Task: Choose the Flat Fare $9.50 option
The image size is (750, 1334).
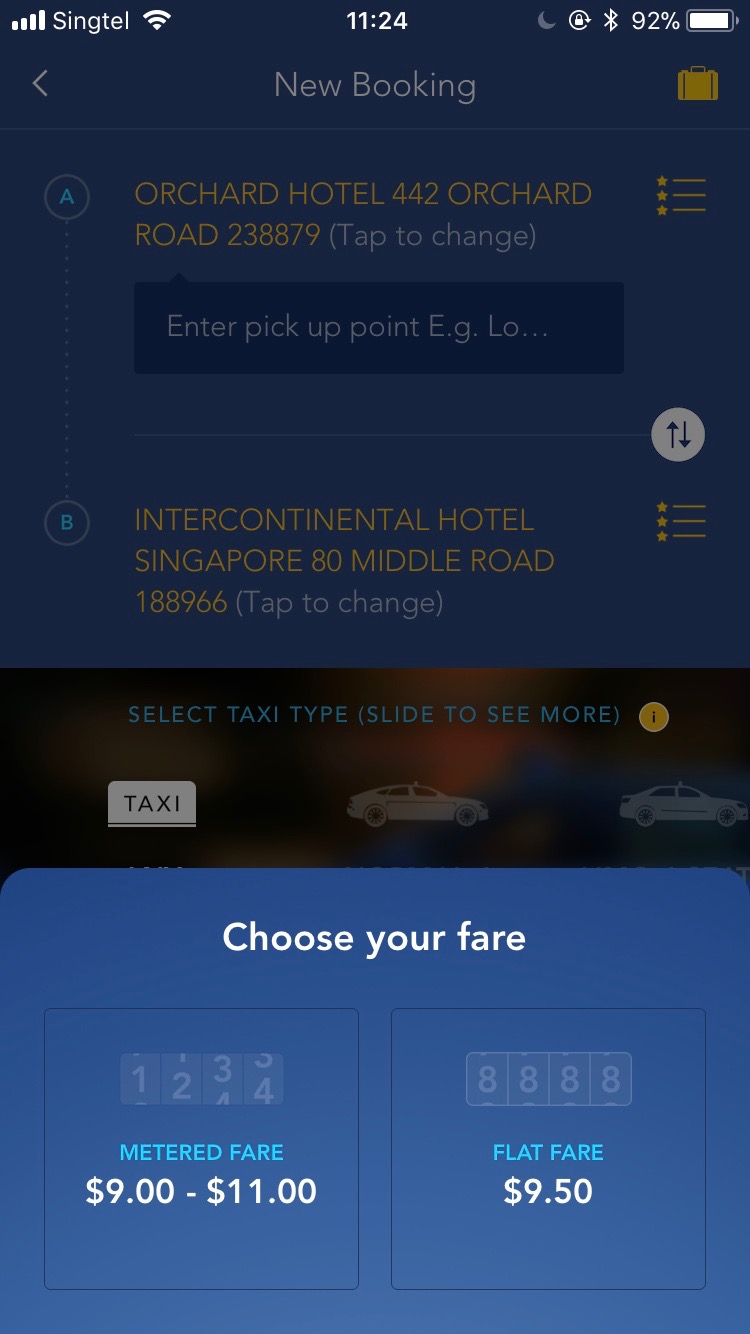Action: coord(548,1149)
